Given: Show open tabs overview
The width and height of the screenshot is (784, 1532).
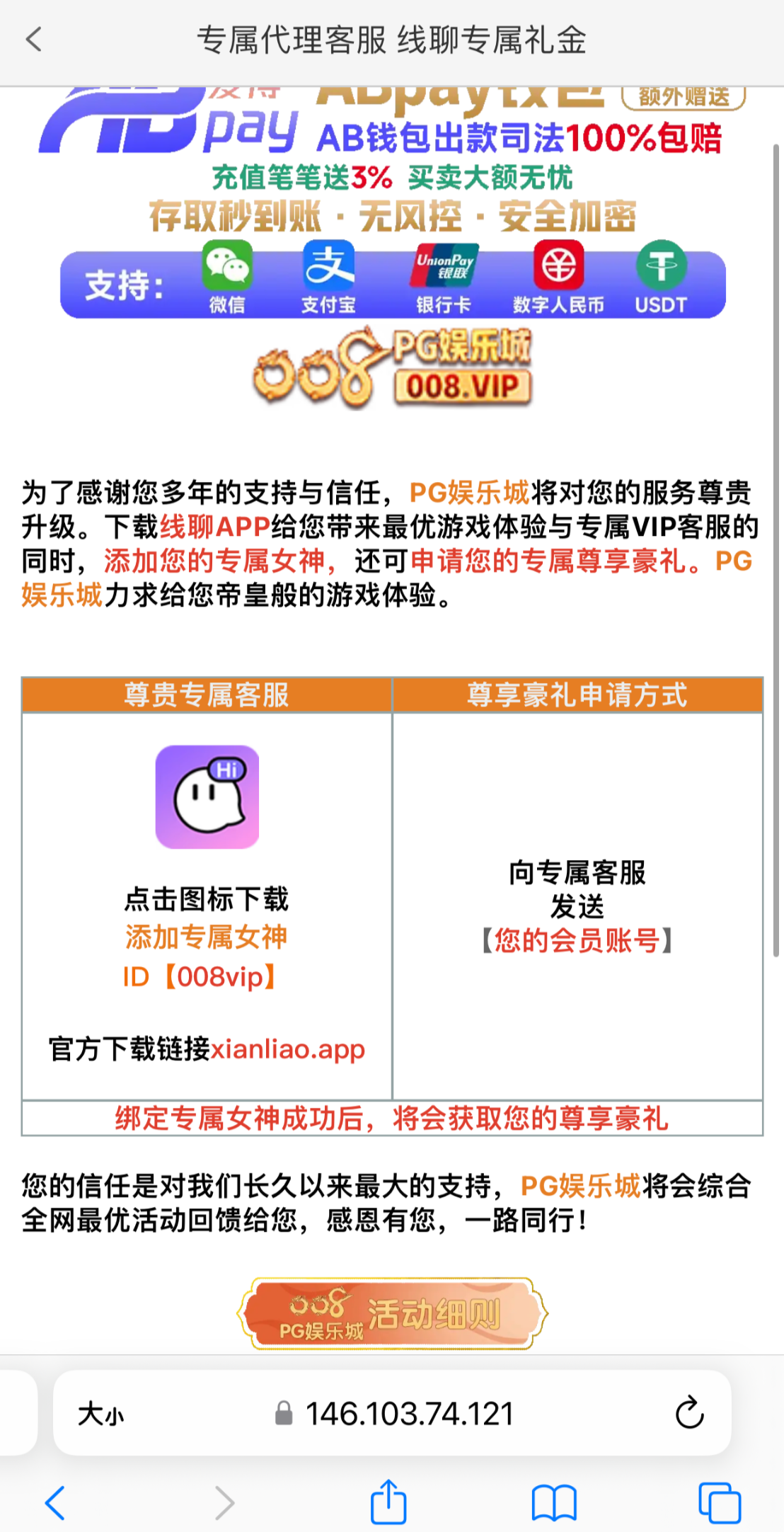Looking at the screenshot, I should pyautogui.click(x=720, y=1502).
